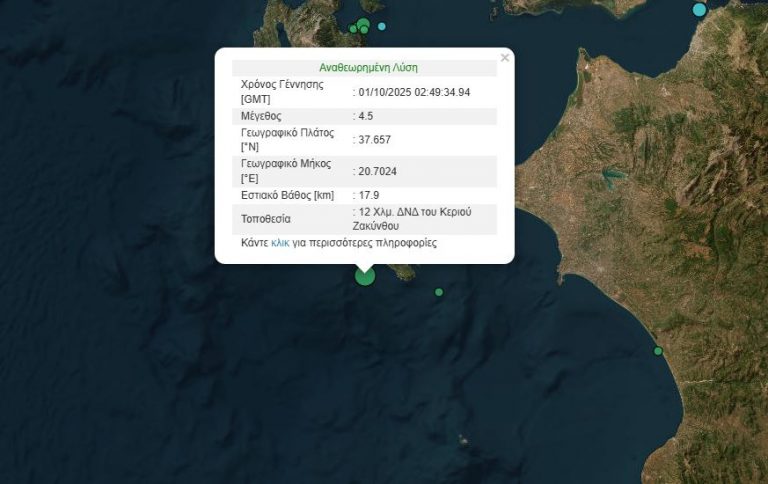768x484 pixels.
Task: Open the 'κλικ' link for more information
Action: (280, 243)
